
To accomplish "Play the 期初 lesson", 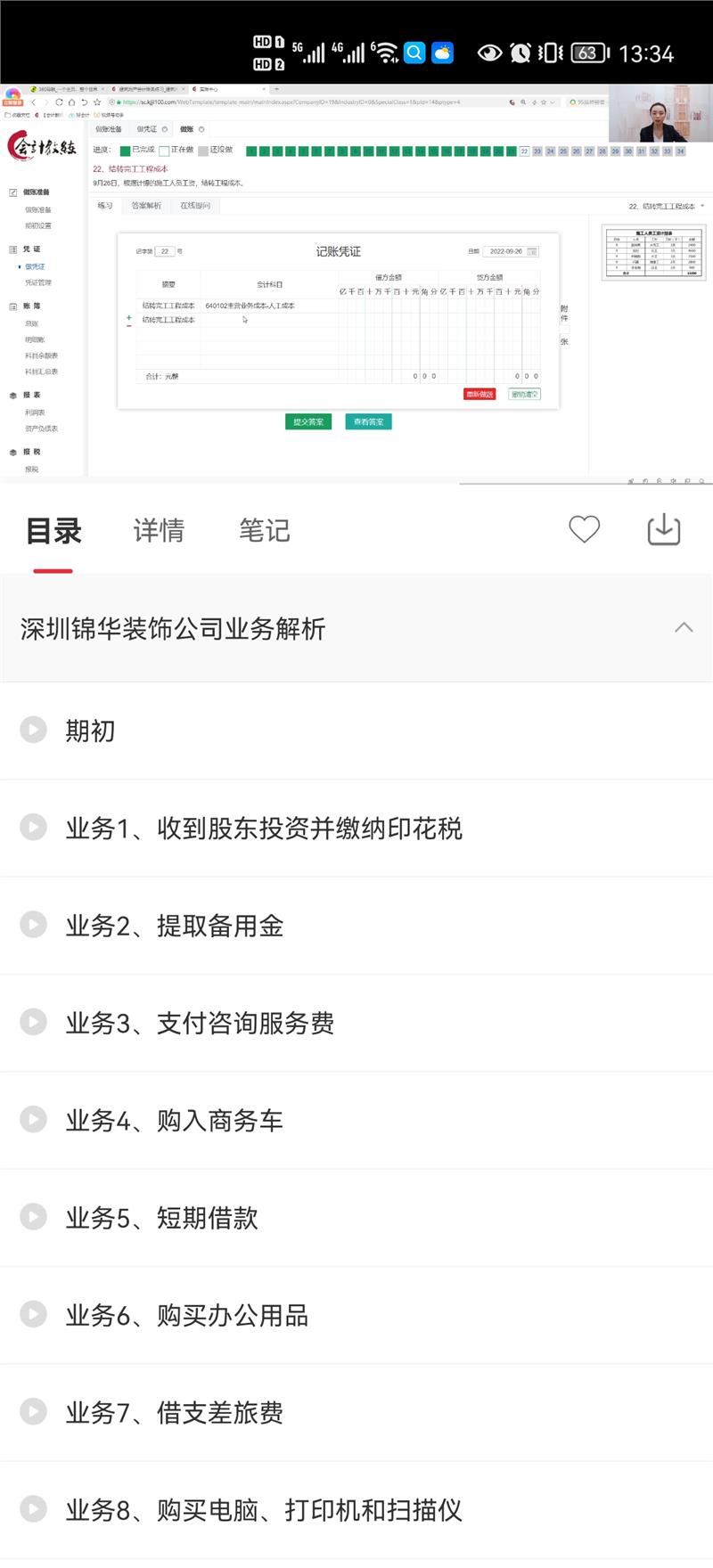I will 89,731.
